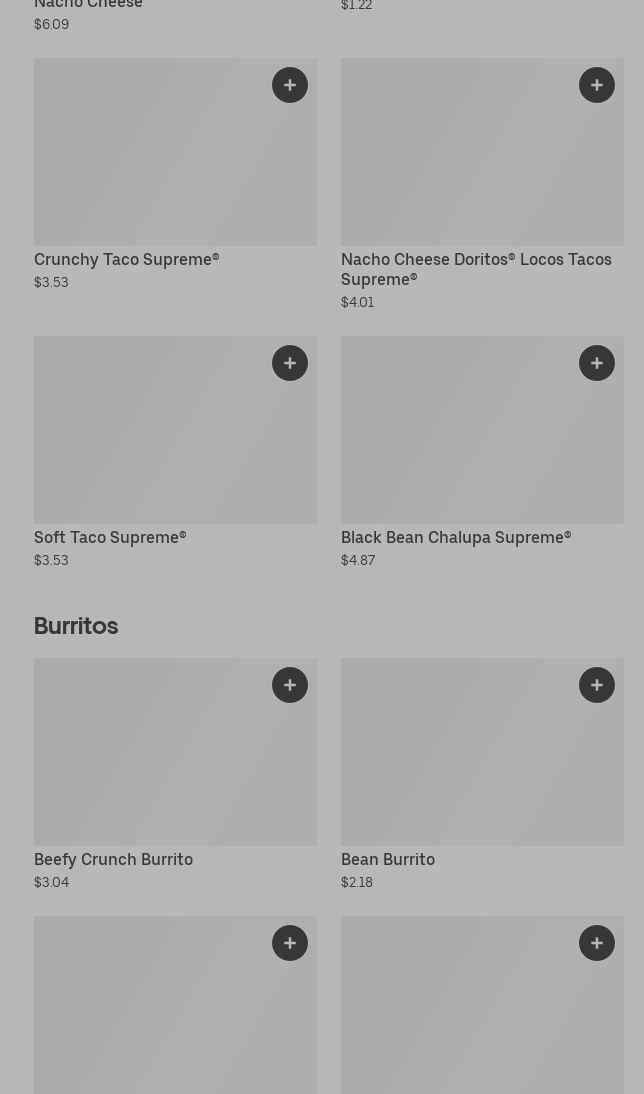View Black Bean Chalupa Supreme item
The height and width of the screenshot is (1094, 644).
pos(482,453)
